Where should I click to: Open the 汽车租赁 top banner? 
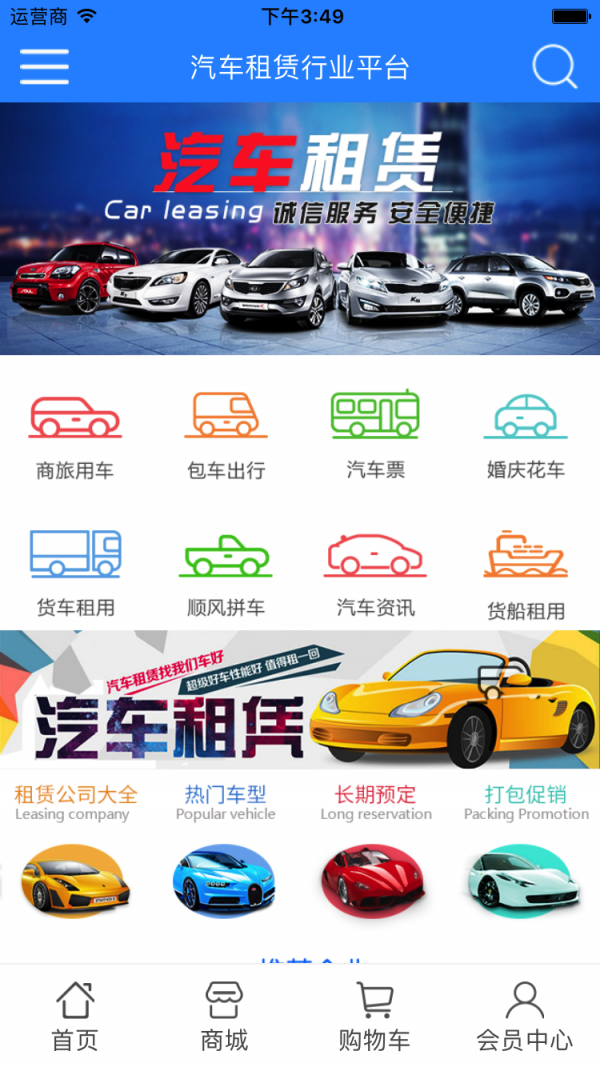click(300, 228)
